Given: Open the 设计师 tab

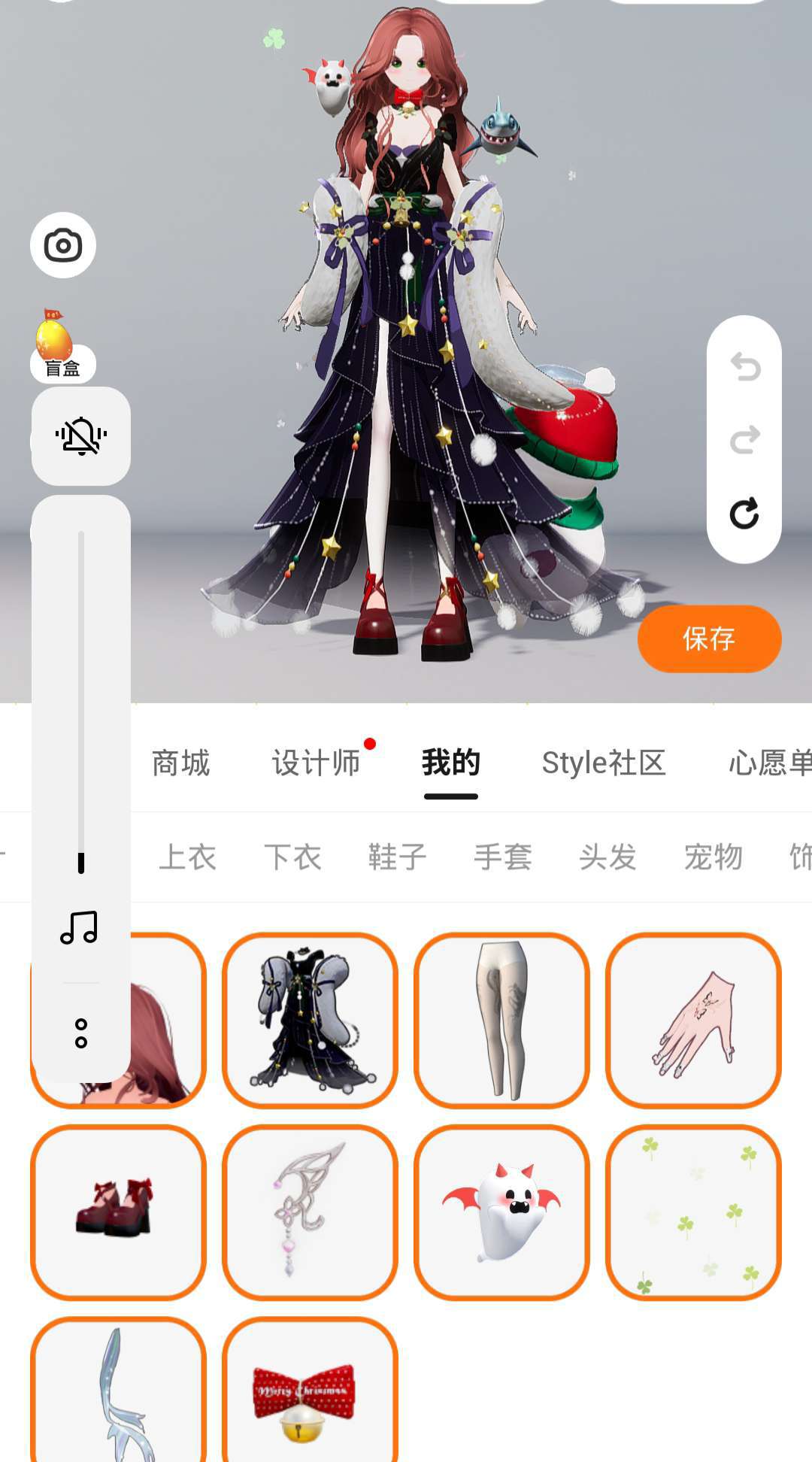Looking at the screenshot, I should pos(316,763).
